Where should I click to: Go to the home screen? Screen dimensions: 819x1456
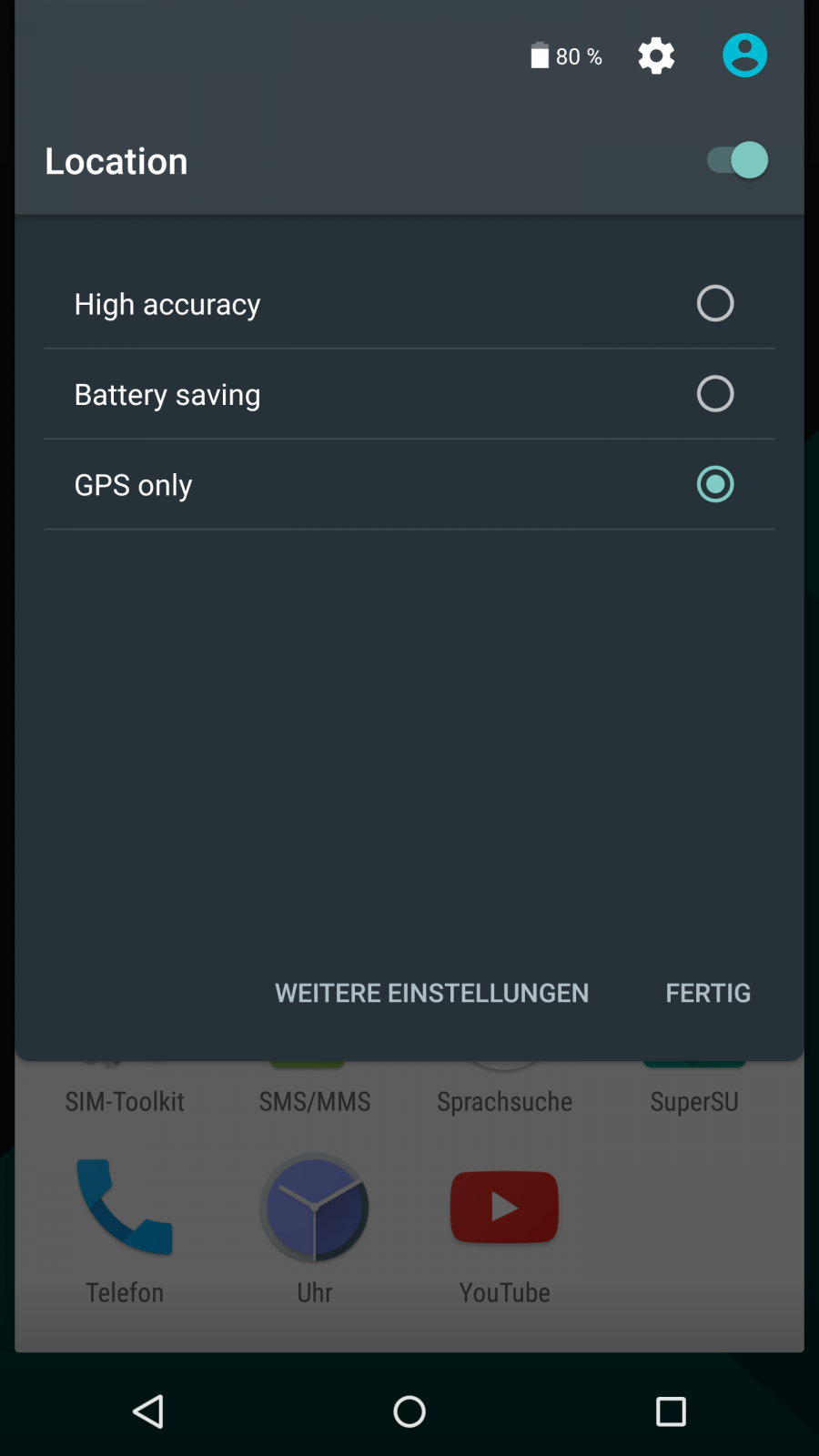click(x=409, y=1411)
